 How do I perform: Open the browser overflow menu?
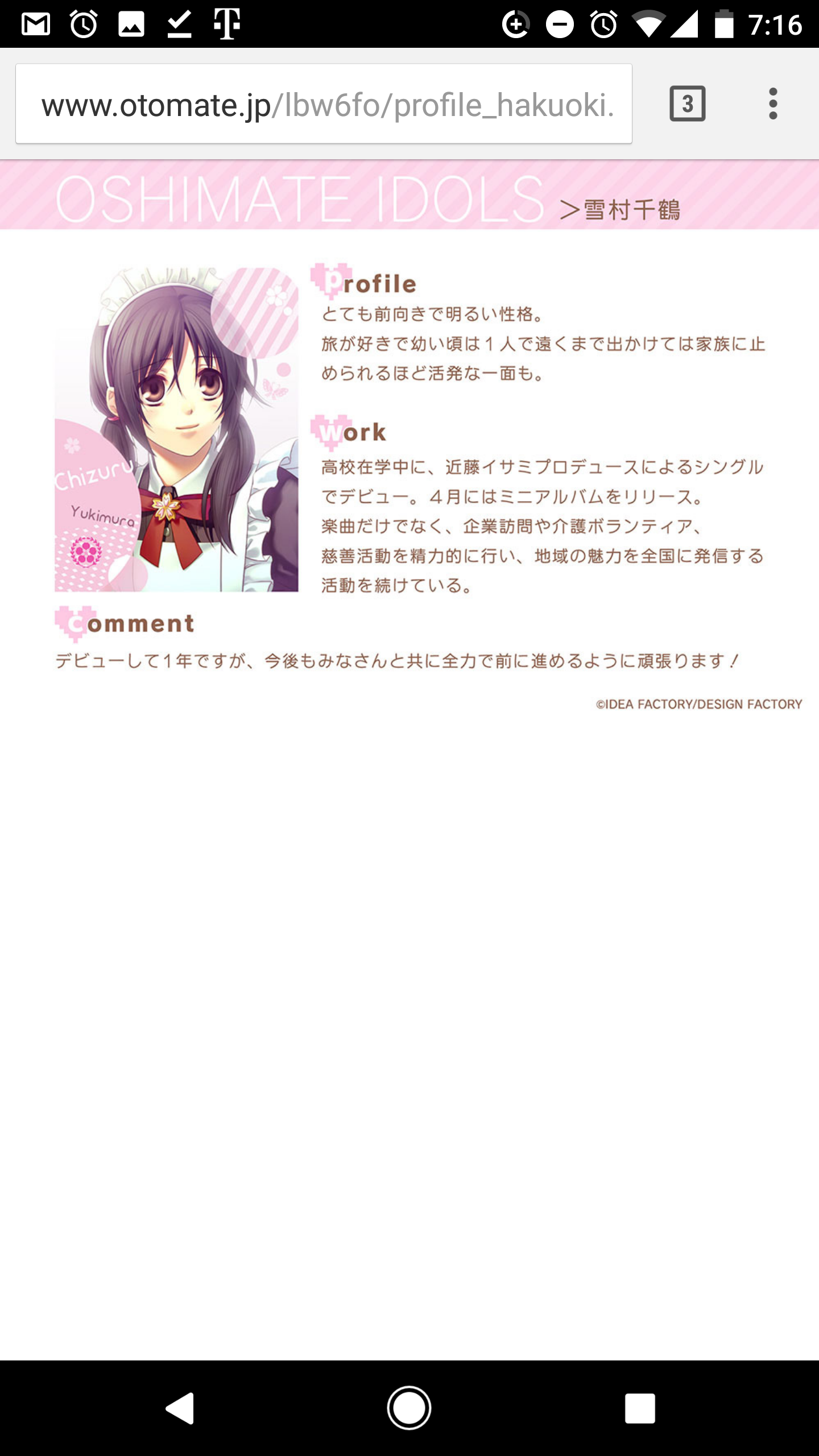[x=772, y=104]
